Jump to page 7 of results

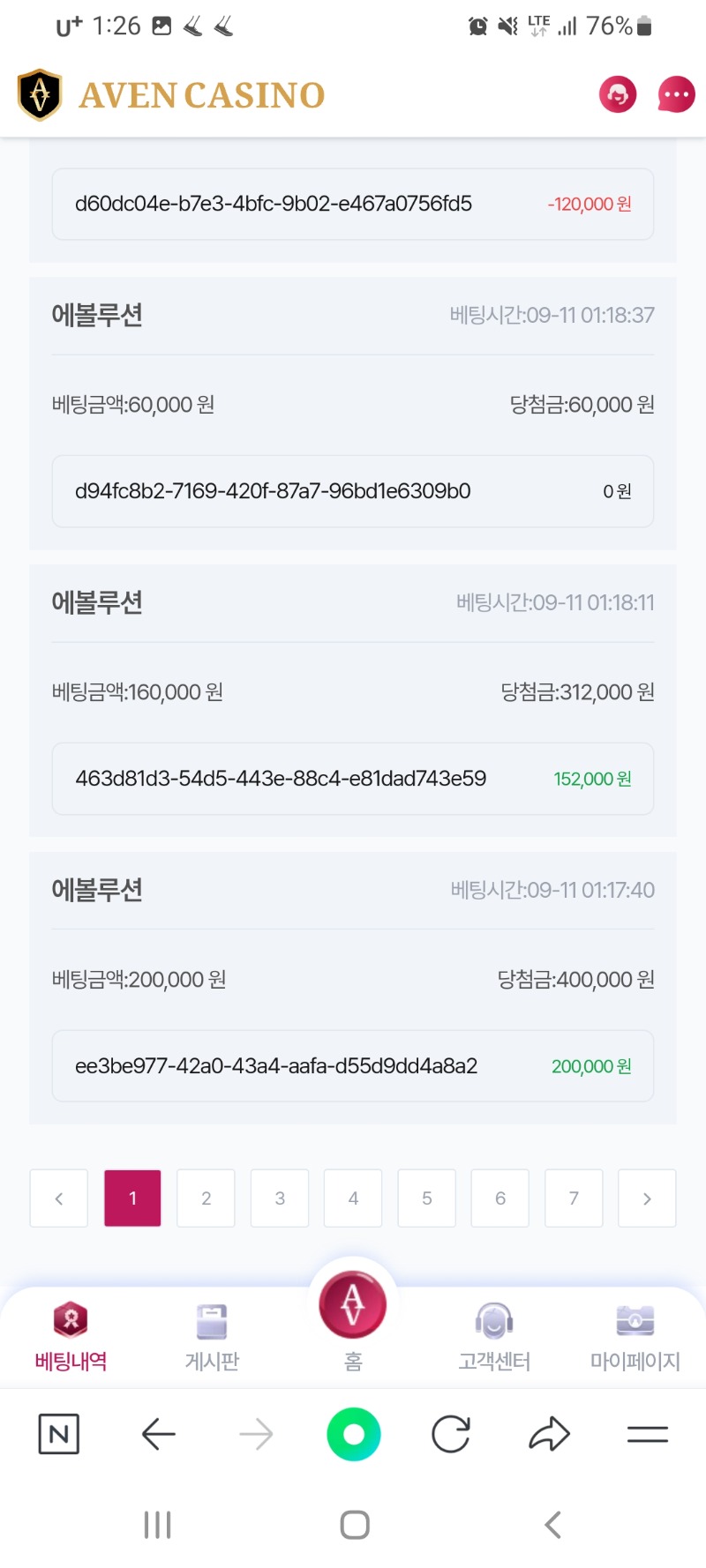coord(574,1198)
